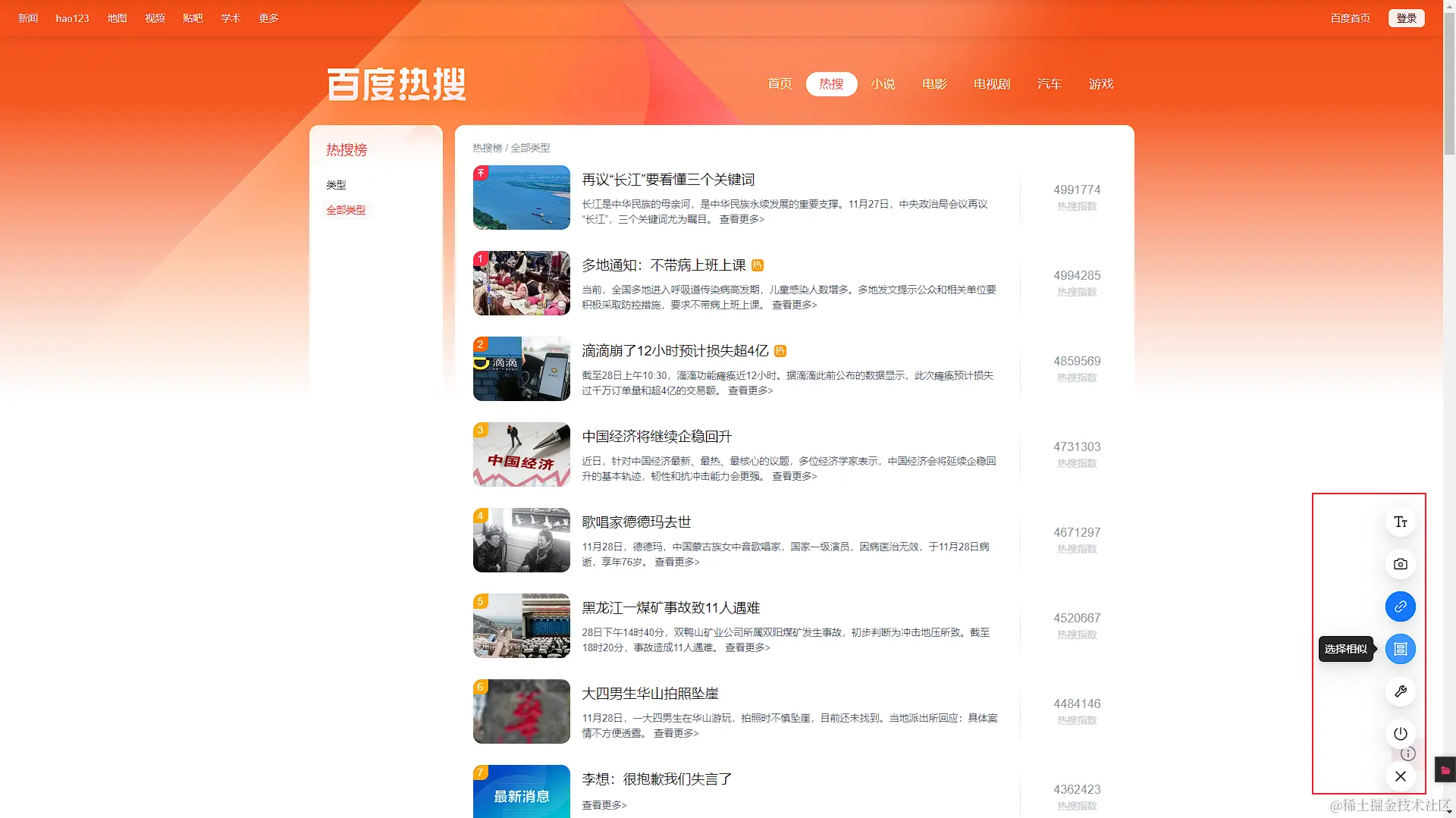Select 全部类型 in the sidebar
1456x818 pixels.
click(x=346, y=210)
